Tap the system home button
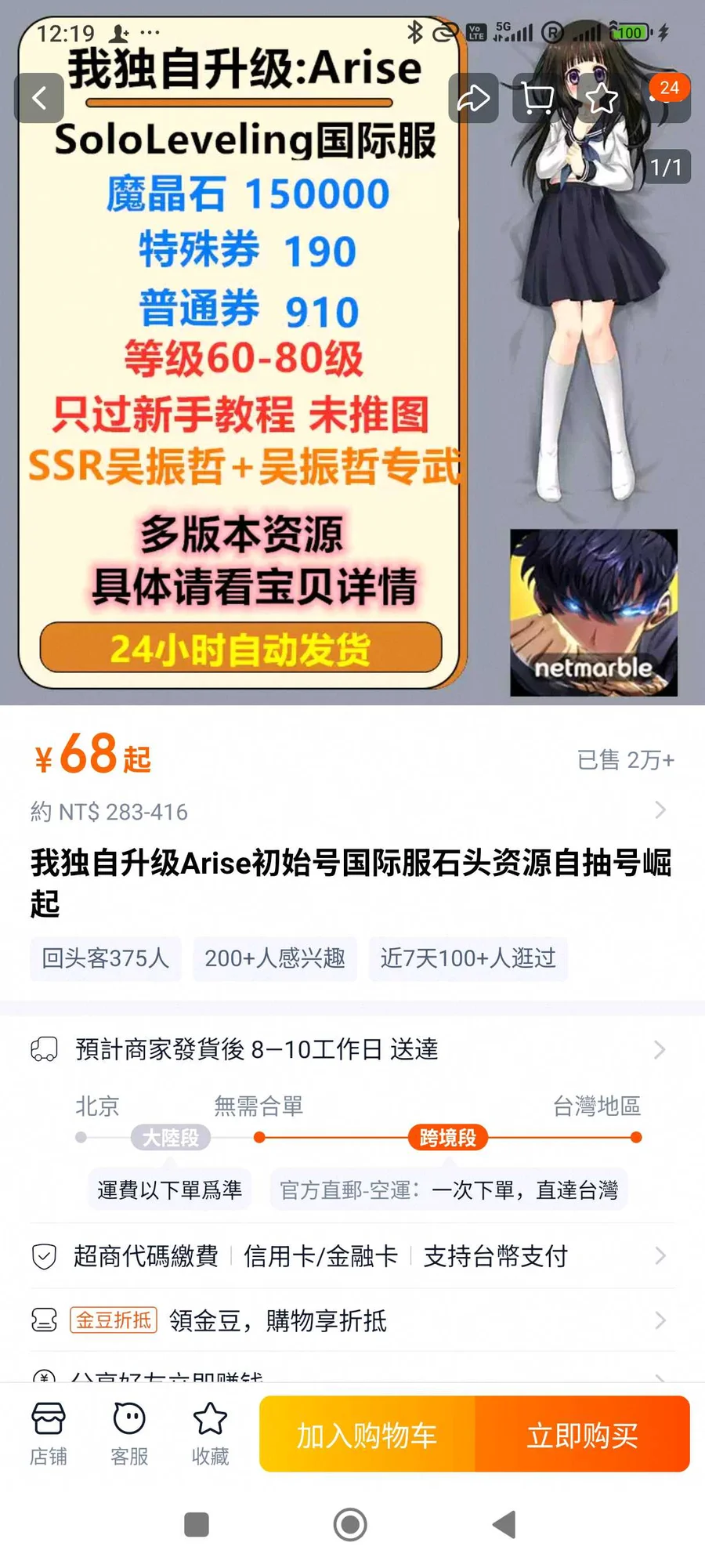705x1568 pixels. tap(350, 1524)
